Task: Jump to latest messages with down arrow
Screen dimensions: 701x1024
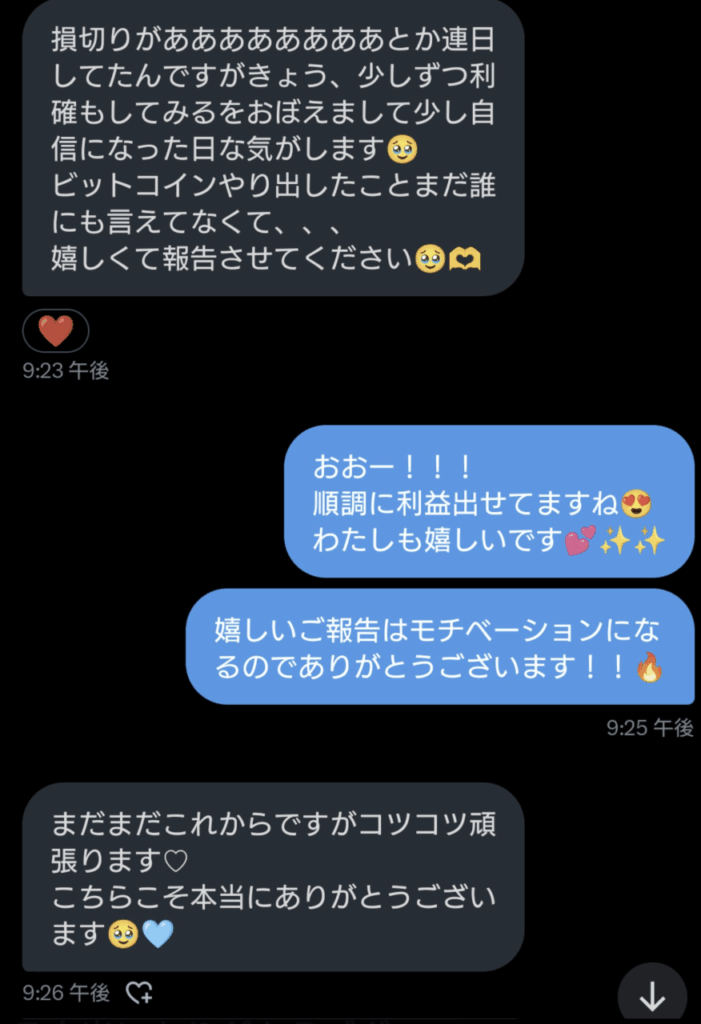Action: click(652, 996)
